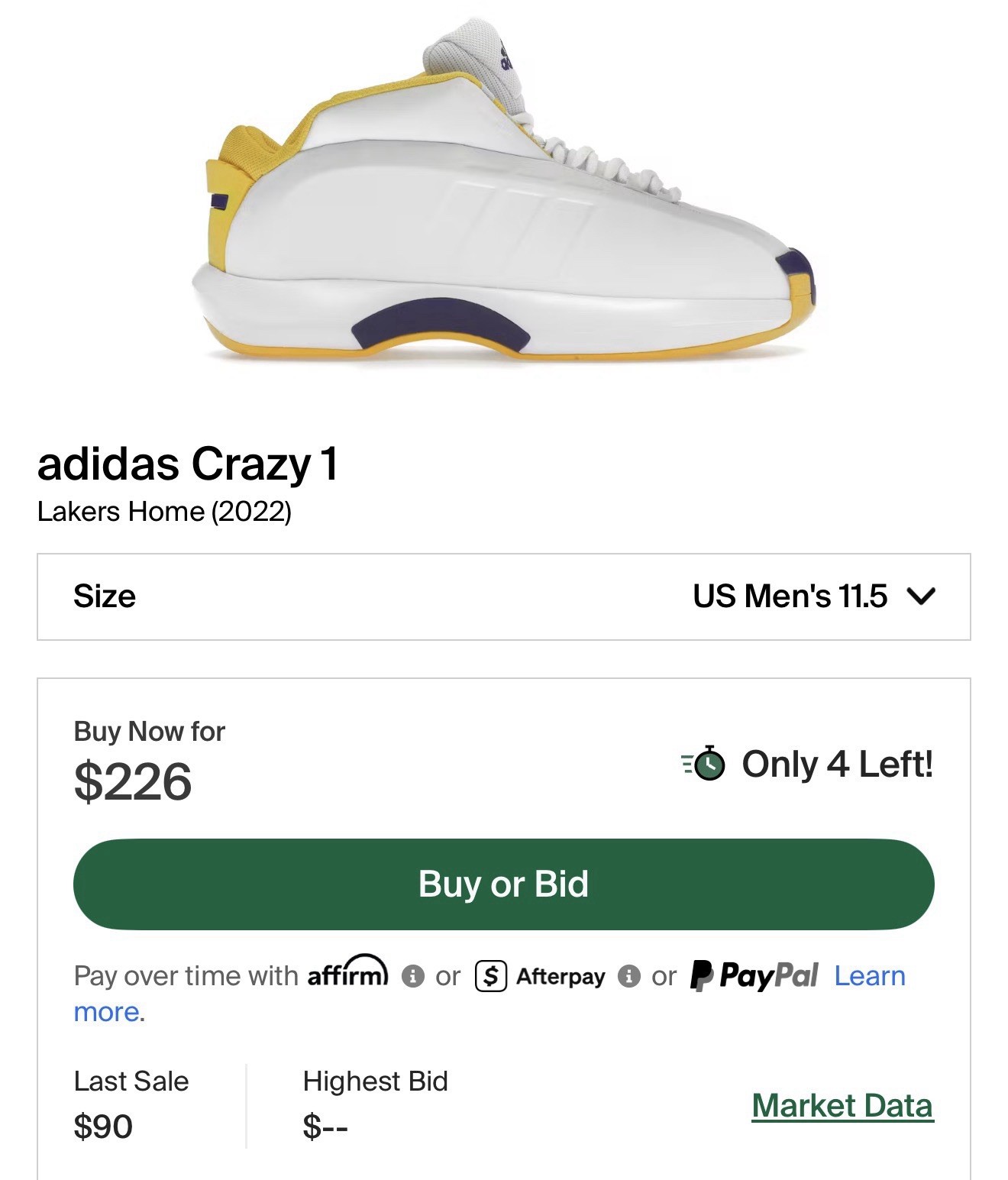Click the Buy Now for label
This screenshot has height=1180, width=1008.
point(149,730)
